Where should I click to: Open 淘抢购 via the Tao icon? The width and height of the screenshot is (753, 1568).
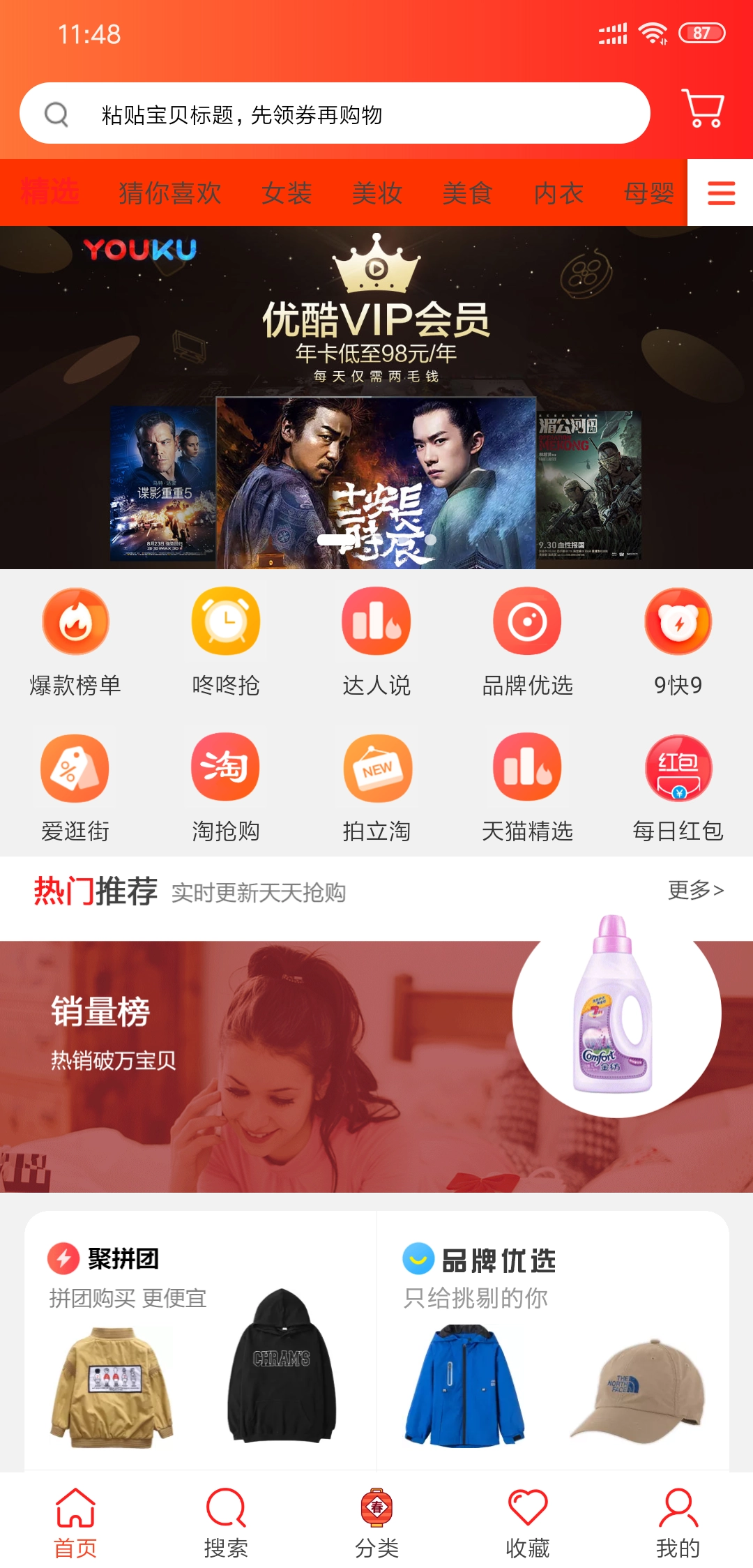click(x=225, y=767)
